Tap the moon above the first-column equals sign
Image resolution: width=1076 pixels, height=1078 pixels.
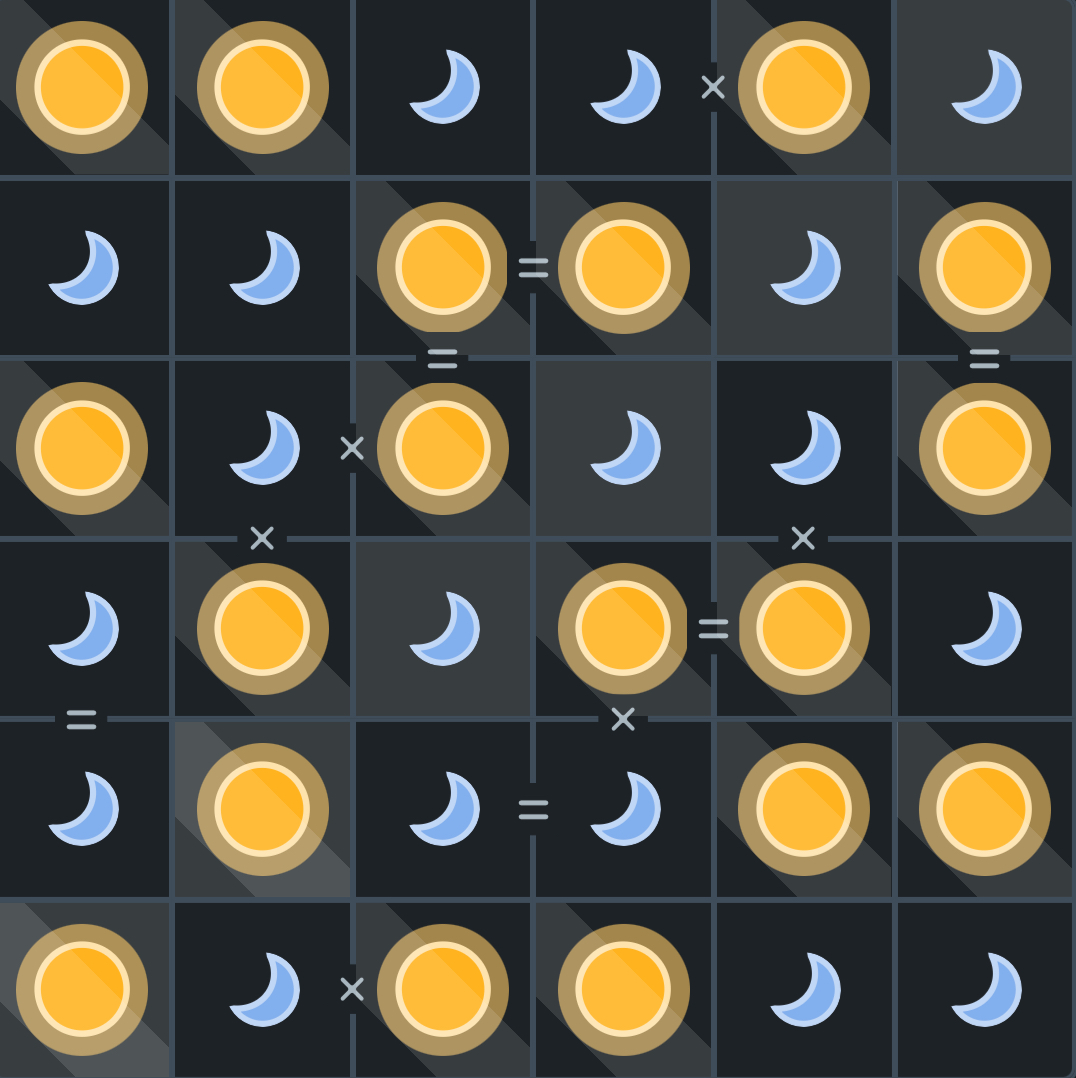(82, 629)
